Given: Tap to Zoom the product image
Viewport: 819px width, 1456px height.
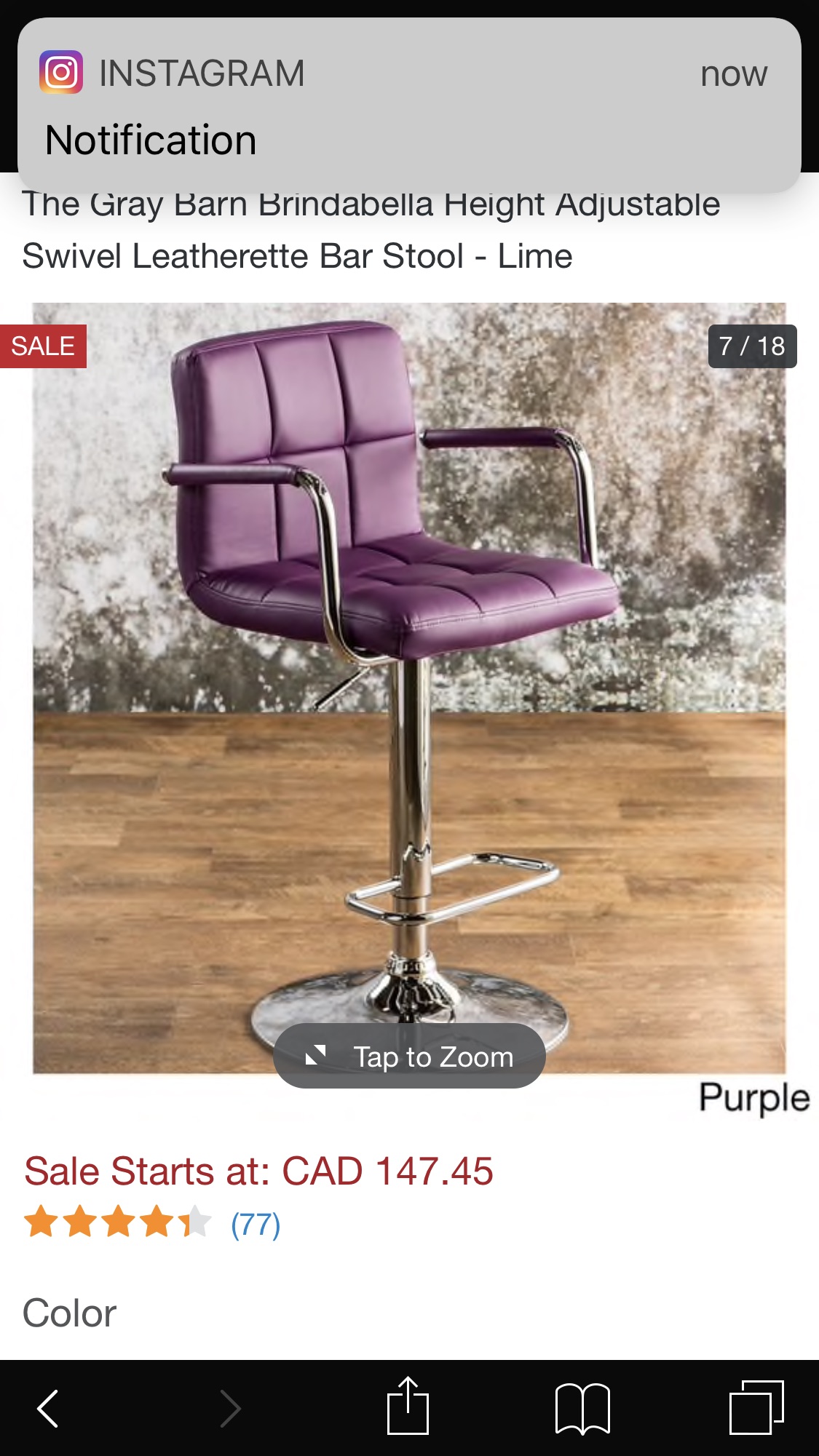Looking at the screenshot, I should (409, 1056).
